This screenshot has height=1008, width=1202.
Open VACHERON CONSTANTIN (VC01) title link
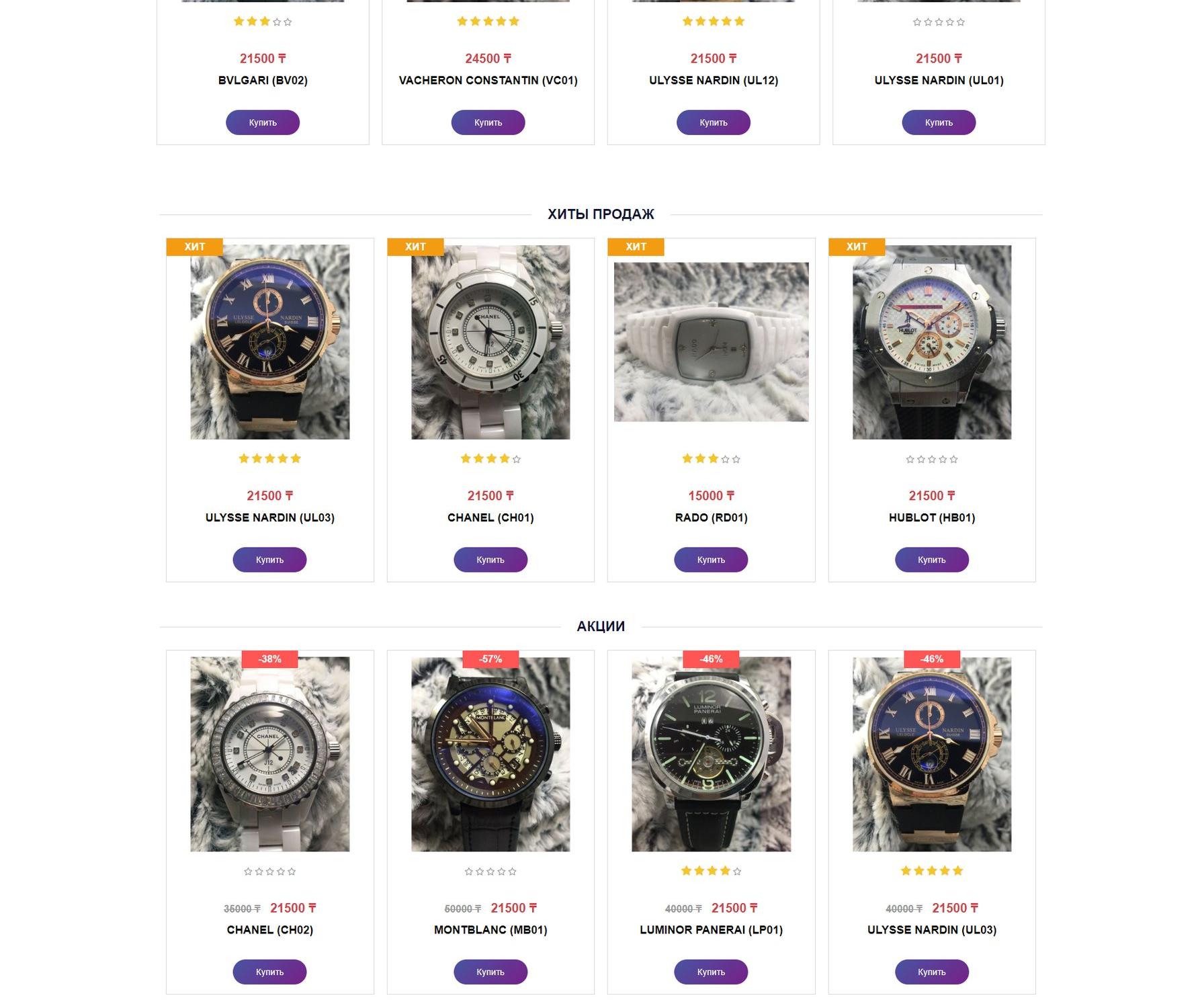coord(488,80)
